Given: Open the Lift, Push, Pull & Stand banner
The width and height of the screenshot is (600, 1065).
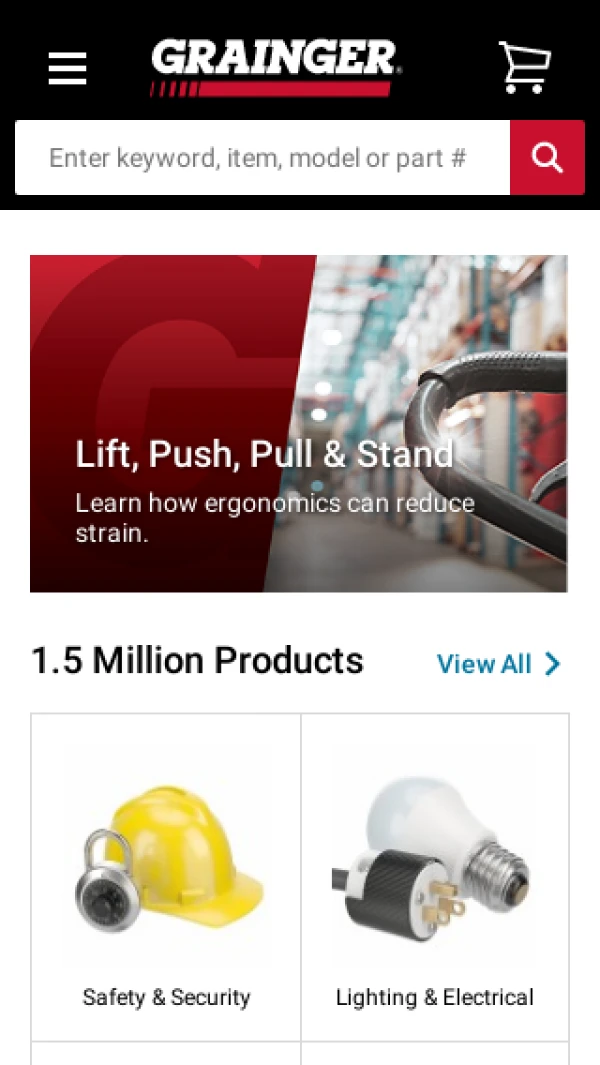Looking at the screenshot, I should (x=298, y=423).
